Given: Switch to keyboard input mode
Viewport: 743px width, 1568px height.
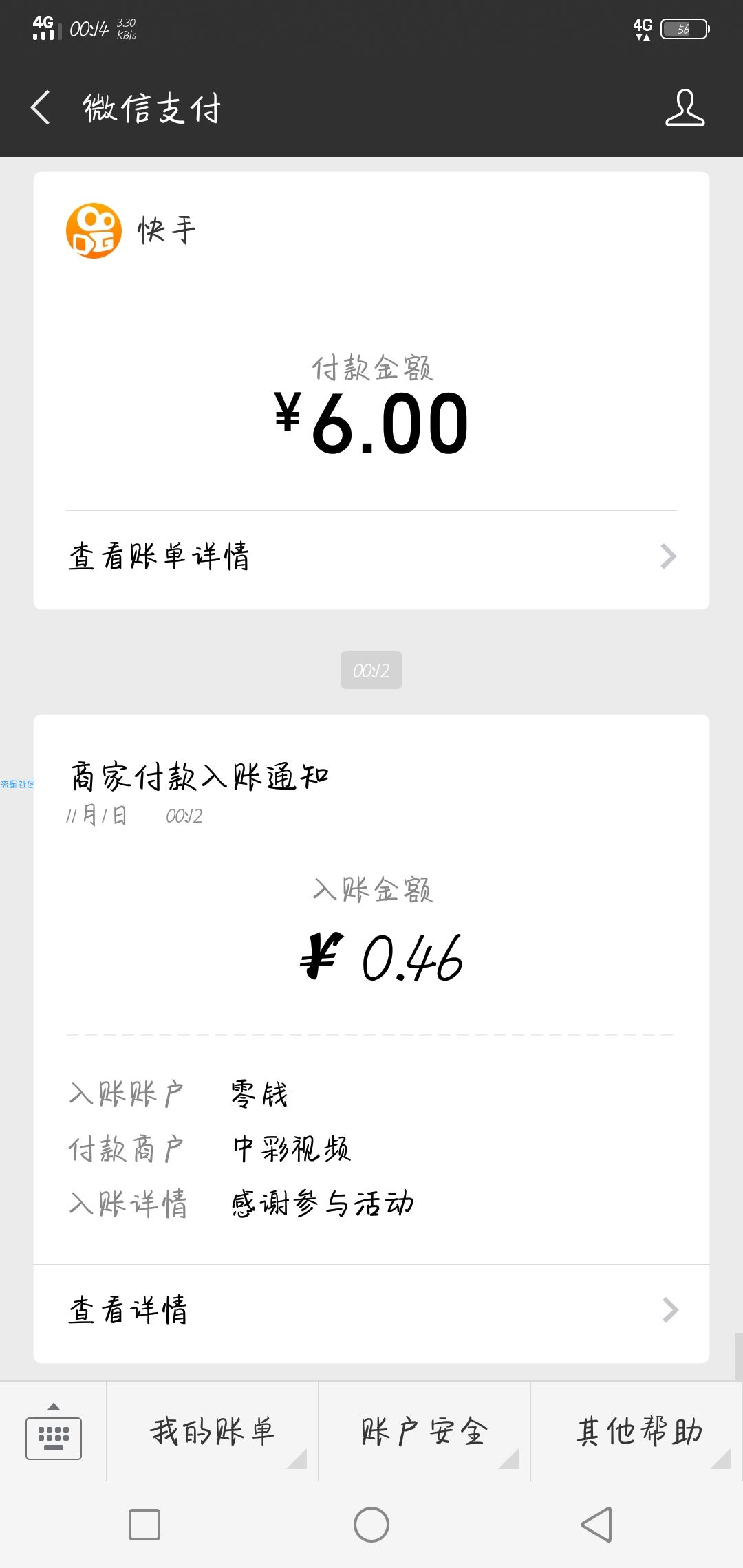Looking at the screenshot, I should point(54,1433).
